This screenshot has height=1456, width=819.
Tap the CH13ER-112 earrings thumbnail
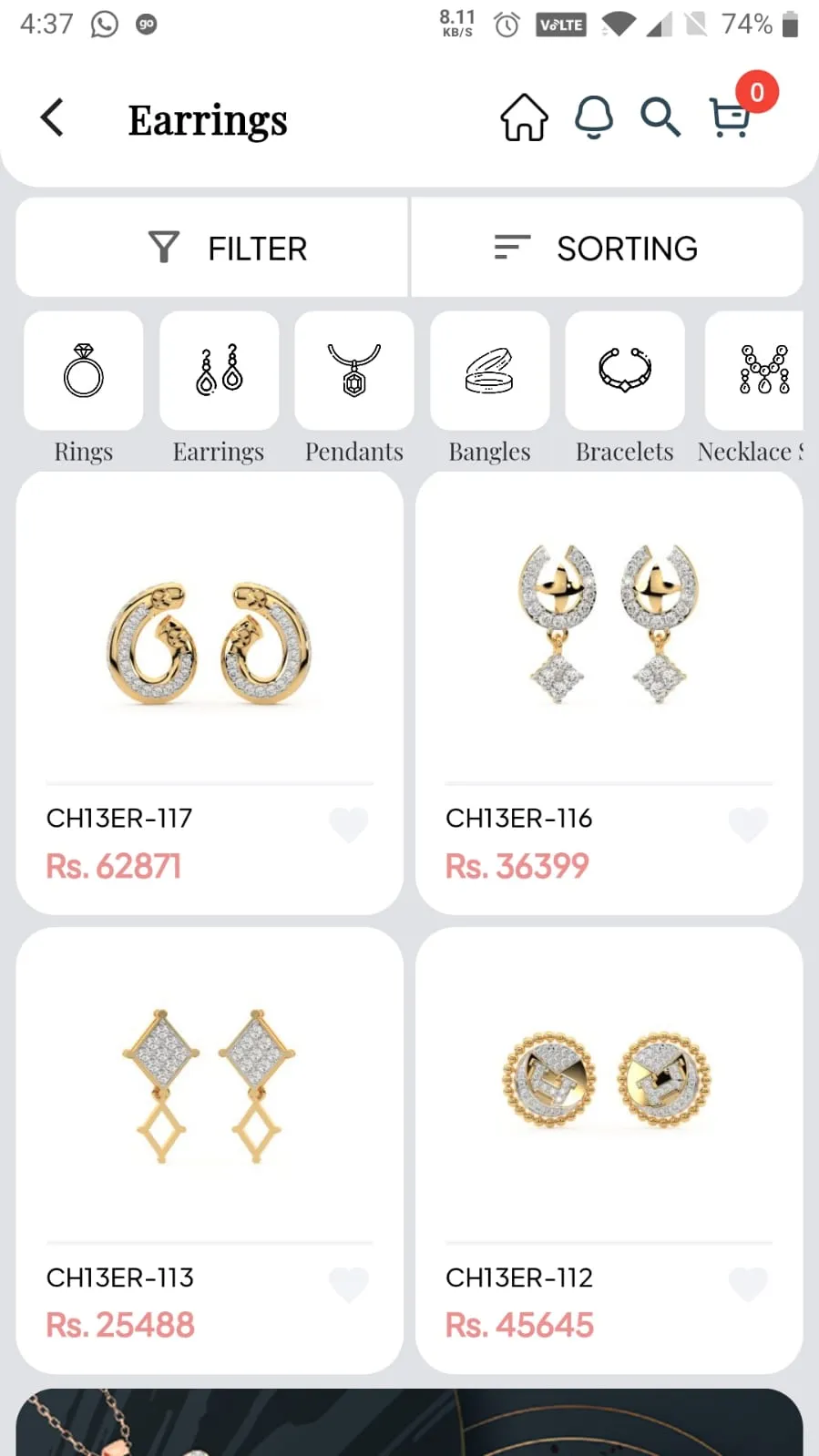pos(609,1079)
